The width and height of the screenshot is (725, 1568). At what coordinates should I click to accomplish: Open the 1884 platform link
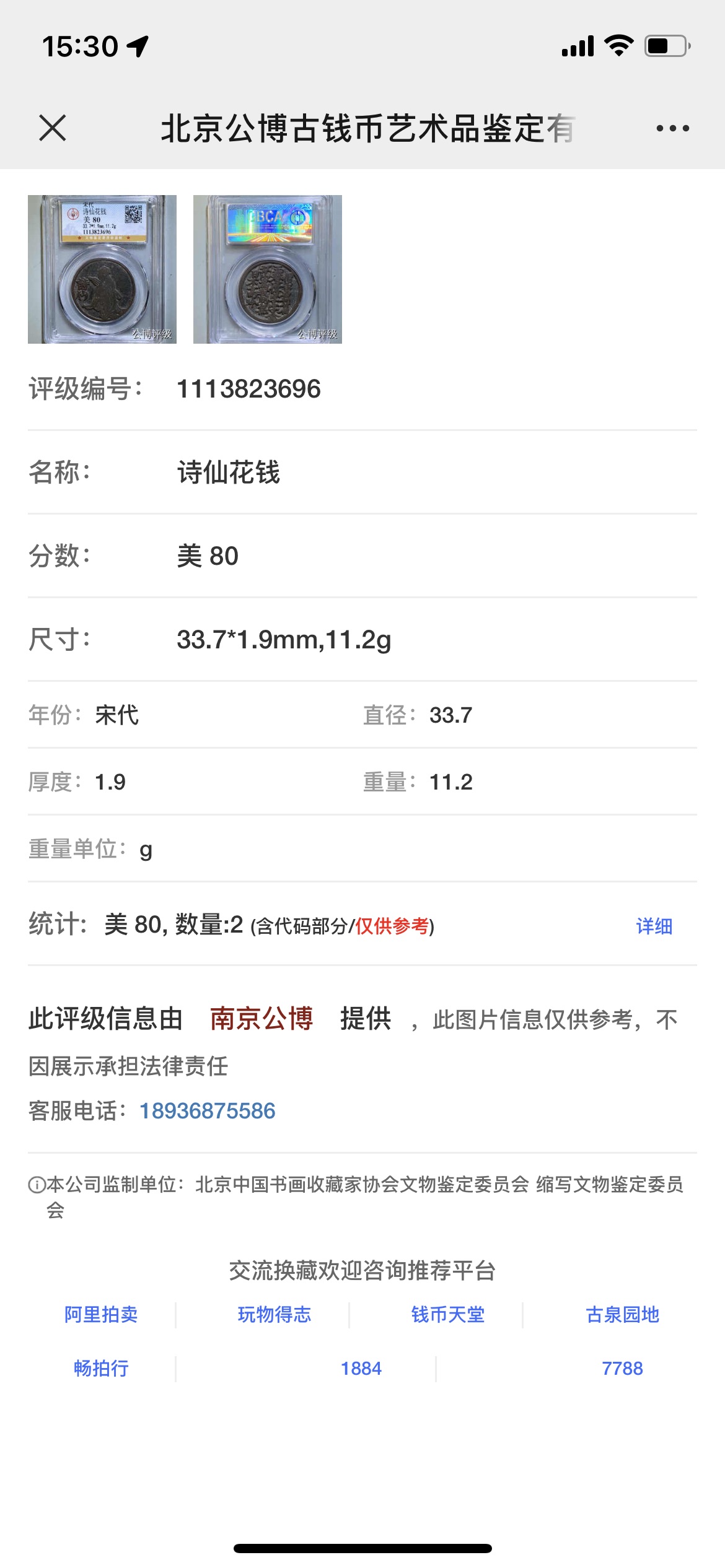pyautogui.click(x=361, y=1368)
